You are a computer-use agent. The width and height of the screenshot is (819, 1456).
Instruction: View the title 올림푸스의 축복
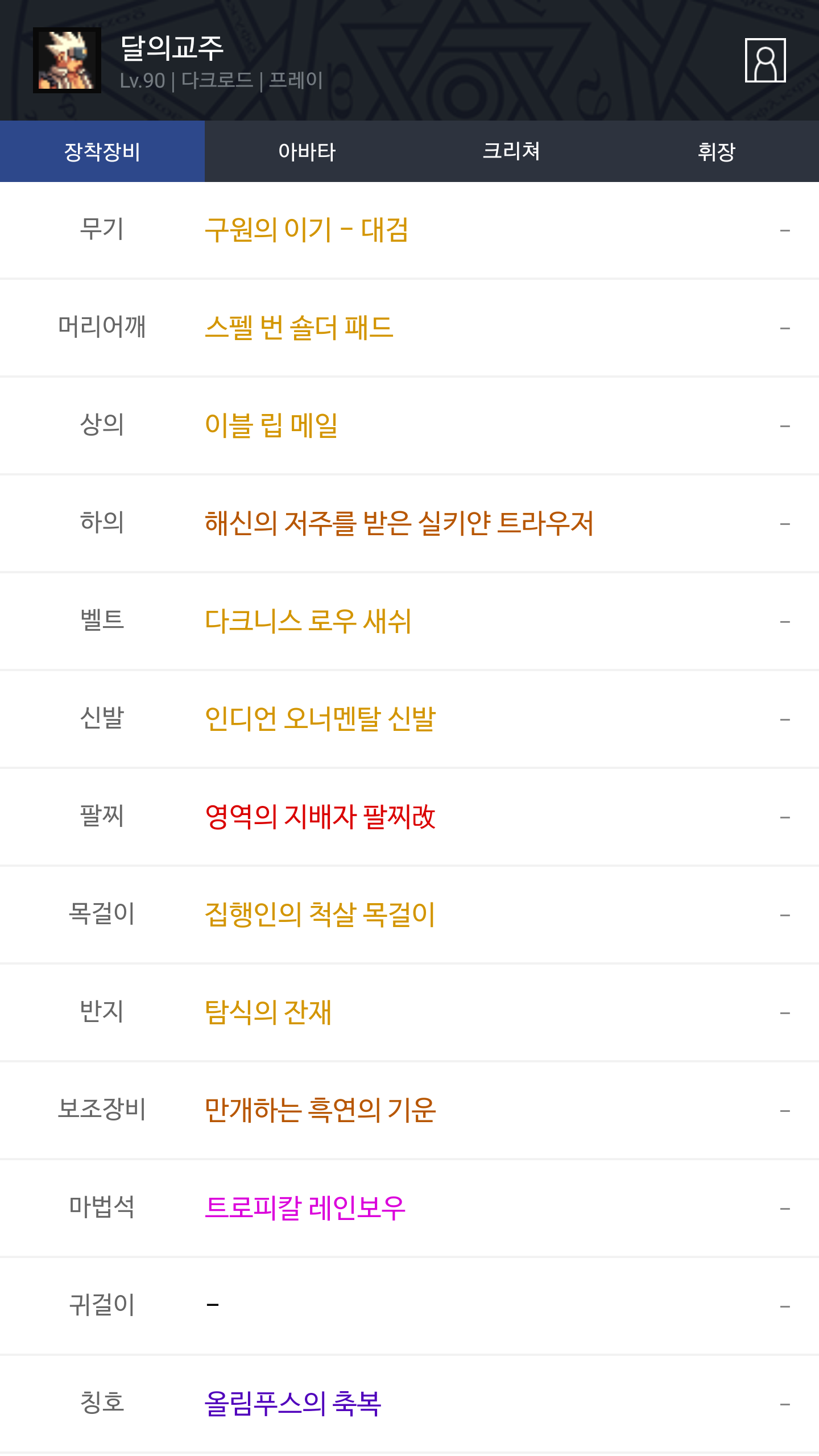(x=292, y=1404)
